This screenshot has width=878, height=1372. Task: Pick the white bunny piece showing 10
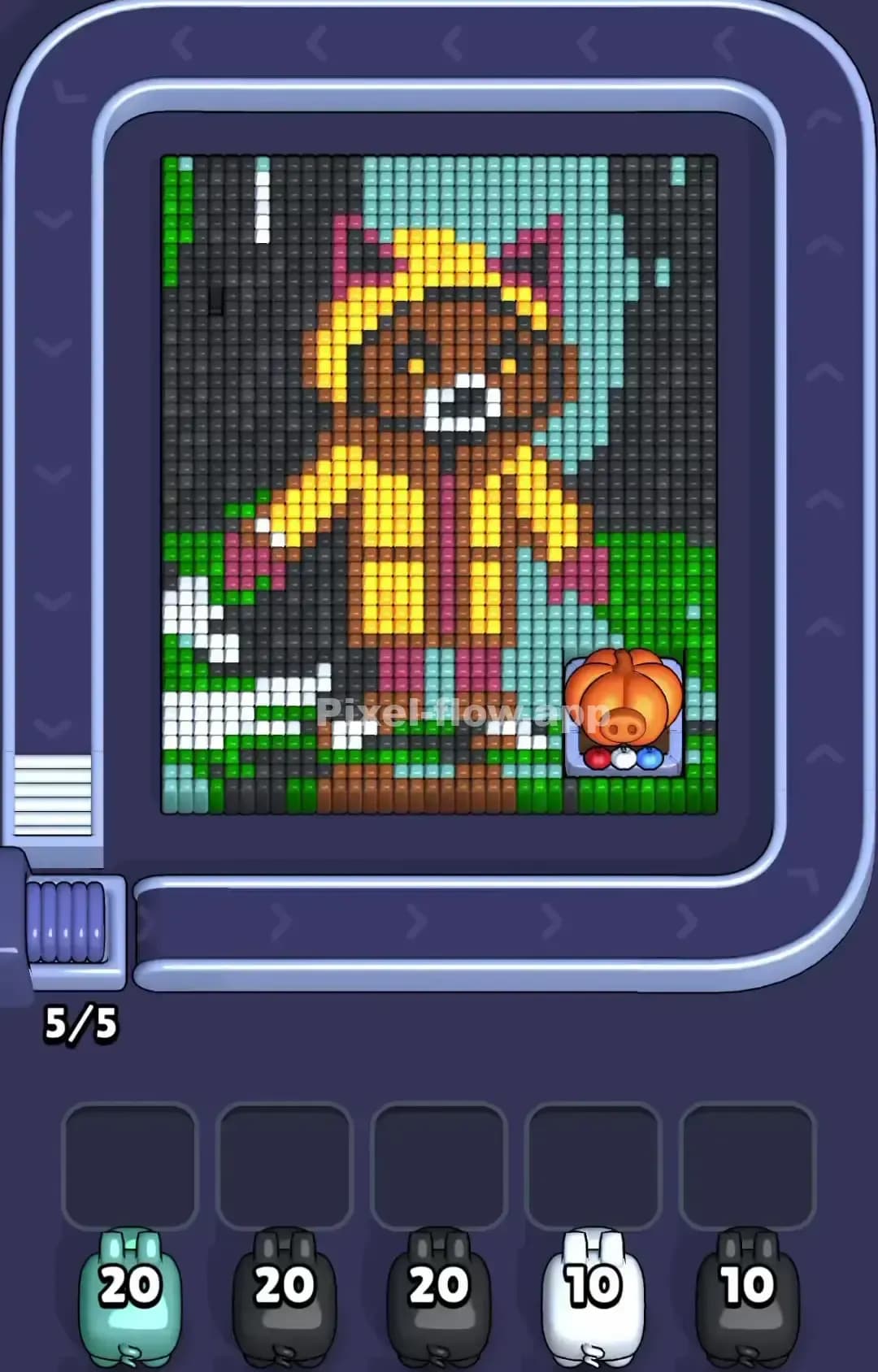tap(592, 1296)
